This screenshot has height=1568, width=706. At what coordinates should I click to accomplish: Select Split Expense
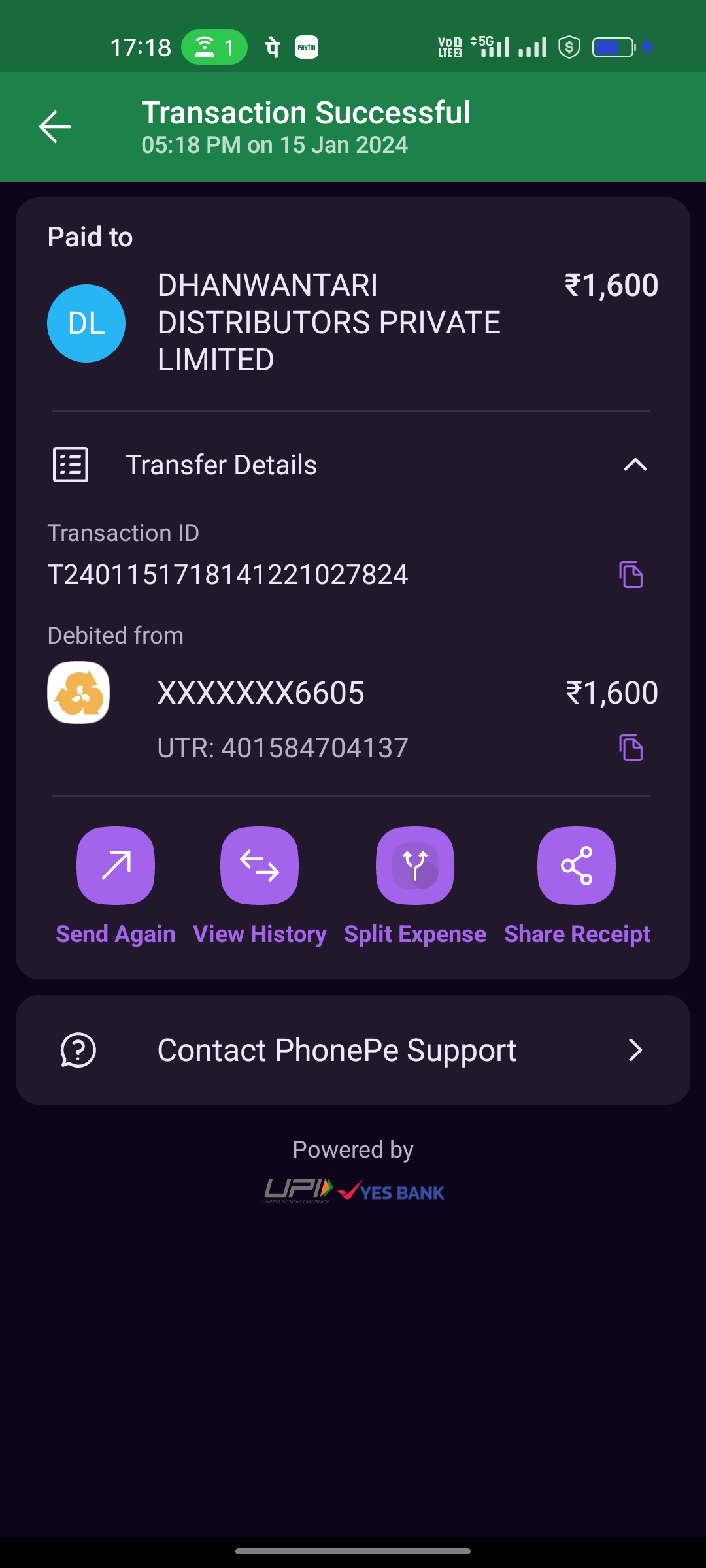(x=415, y=887)
